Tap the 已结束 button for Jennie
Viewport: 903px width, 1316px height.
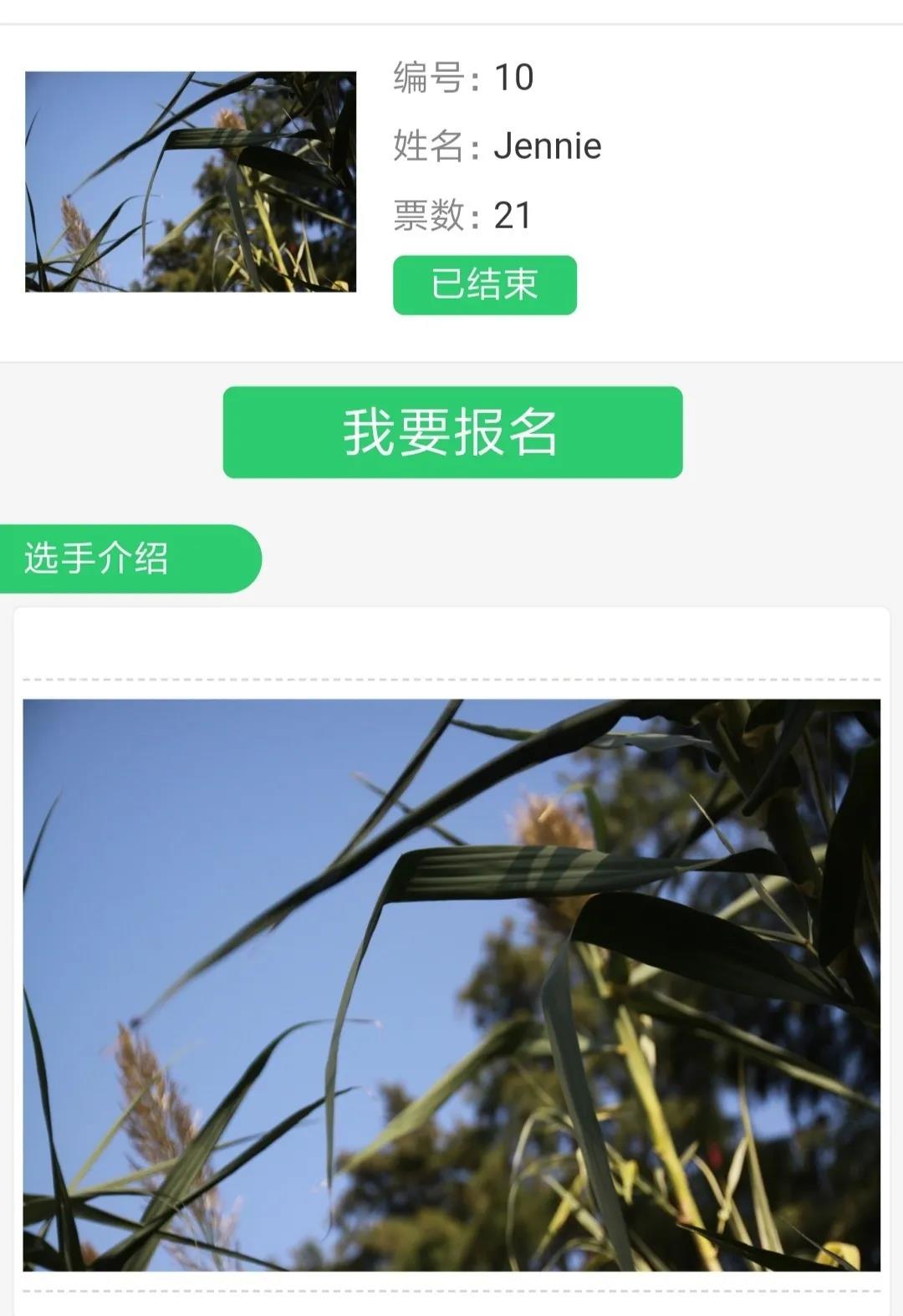[484, 285]
